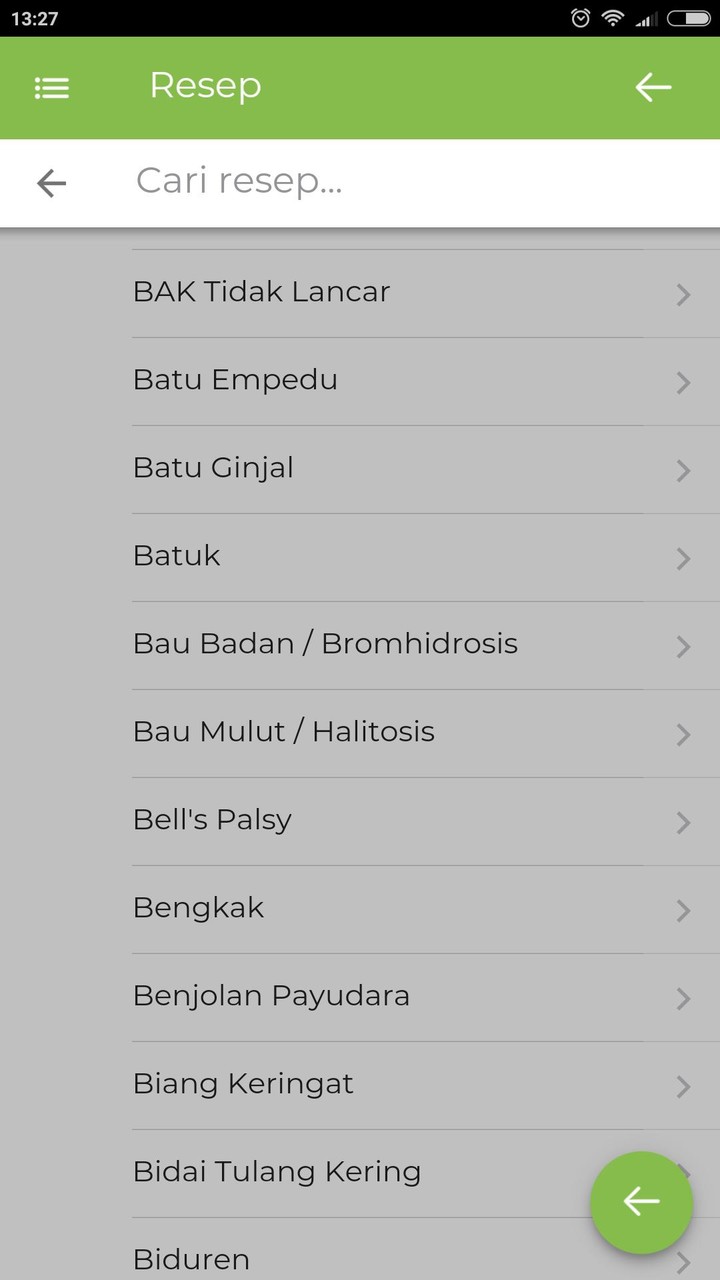Select the Bau Badan / Bromhidrosis item

[325, 644]
